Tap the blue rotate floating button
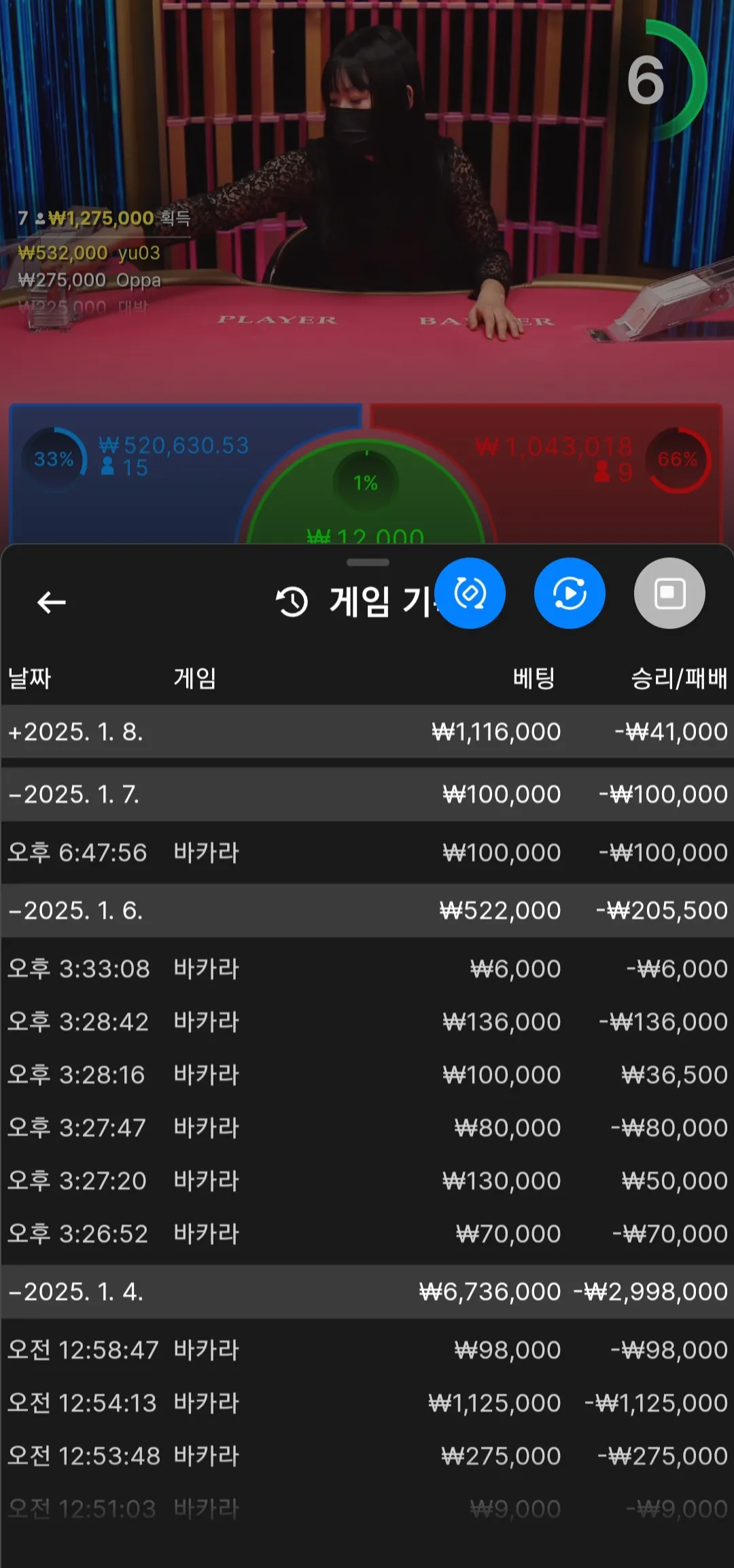Image resolution: width=734 pixels, height=1568 pixels. click(470, 593)
